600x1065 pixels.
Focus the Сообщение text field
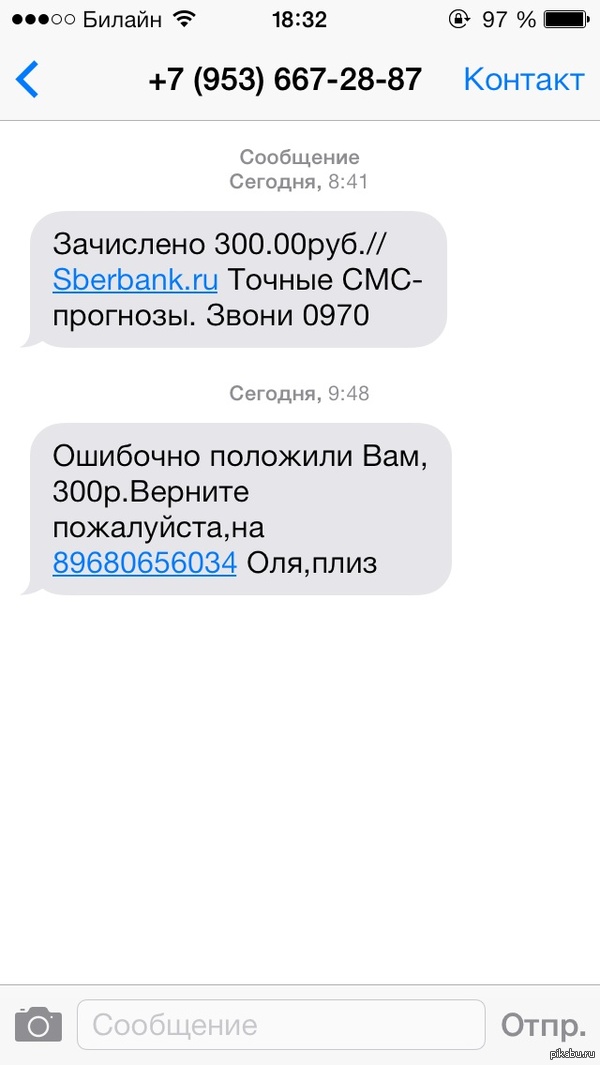point(280,1025)
